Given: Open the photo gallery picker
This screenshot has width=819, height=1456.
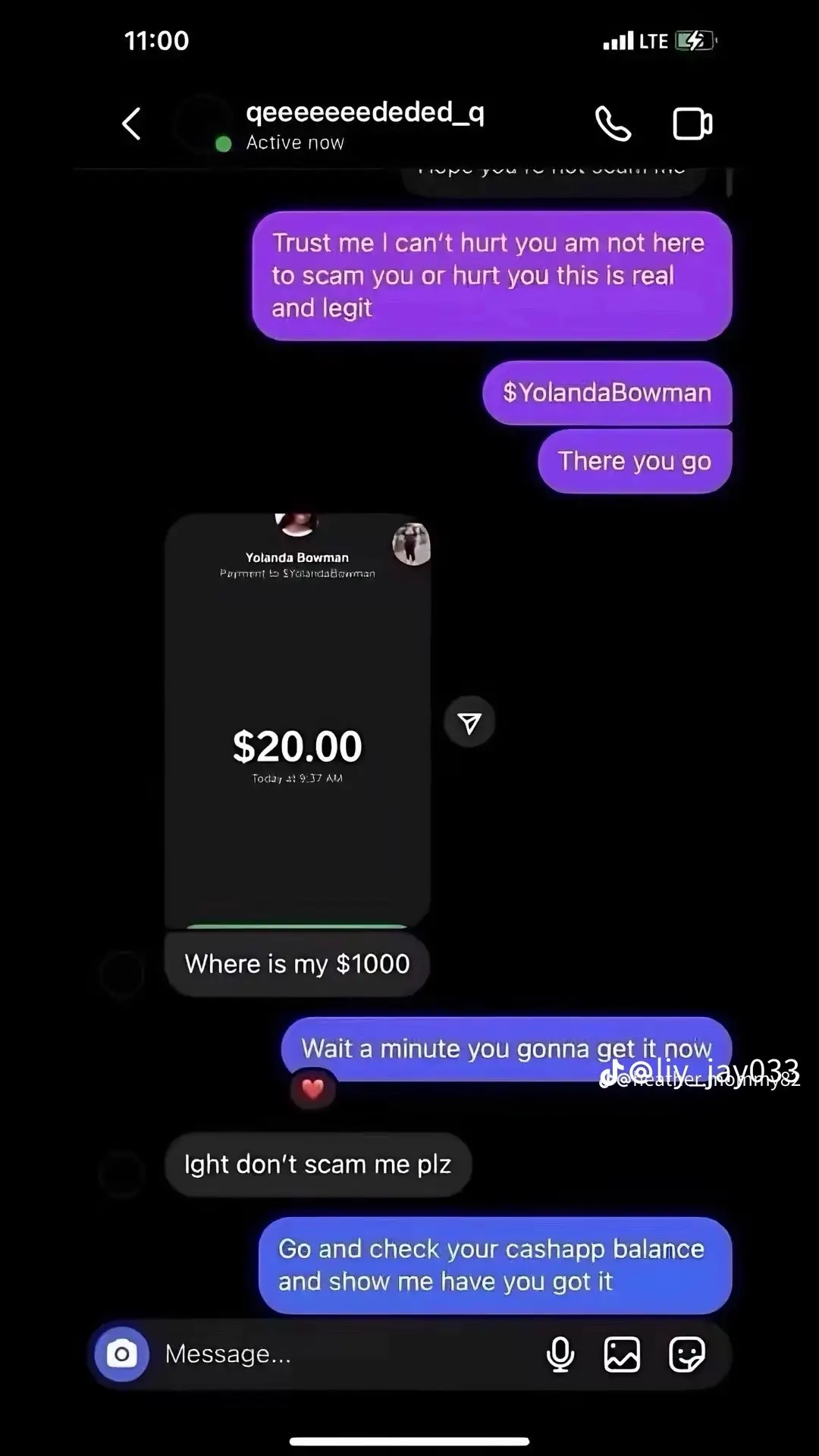Looking at the screenshot, I should pos(622,1354).
